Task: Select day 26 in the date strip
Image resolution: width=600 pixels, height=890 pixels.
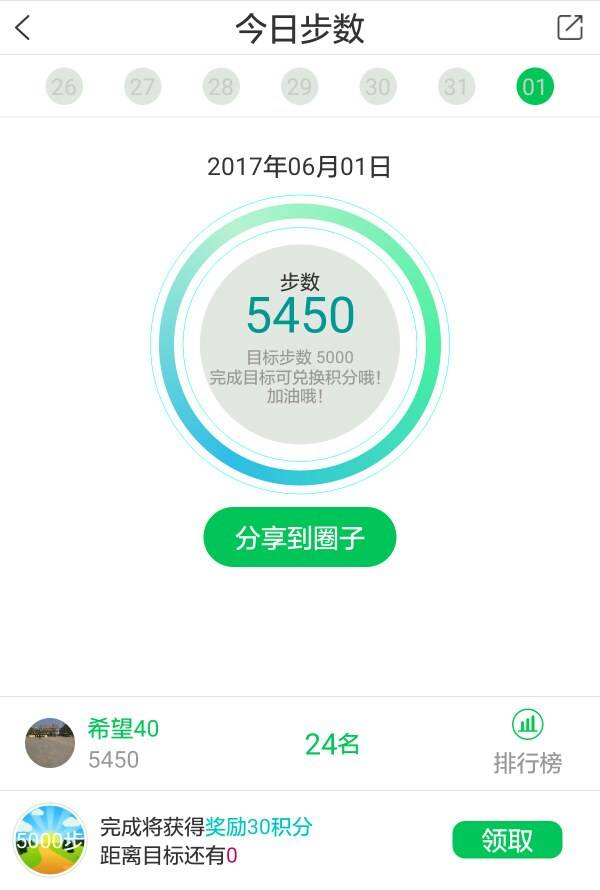Action: coord(64,87)
